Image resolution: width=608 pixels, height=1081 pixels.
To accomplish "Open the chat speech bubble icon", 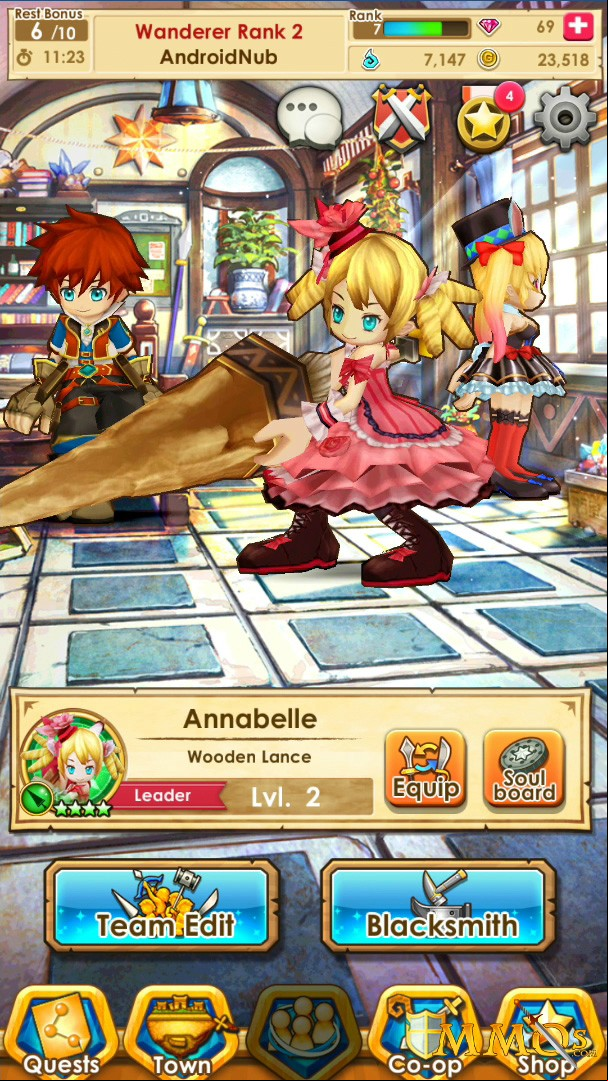I will pos(310,119).
